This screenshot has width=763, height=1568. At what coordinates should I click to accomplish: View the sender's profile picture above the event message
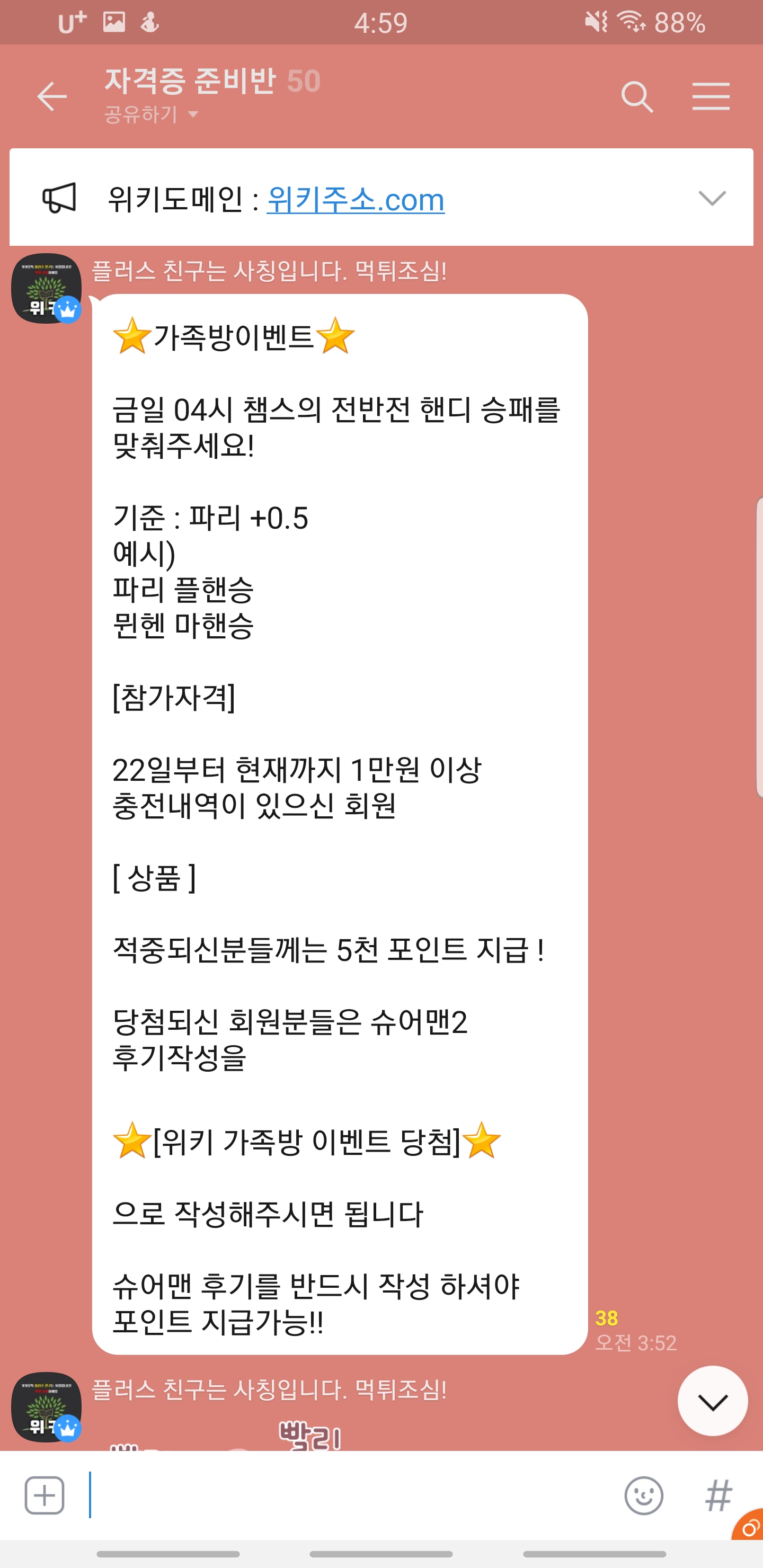coord(46,288)
